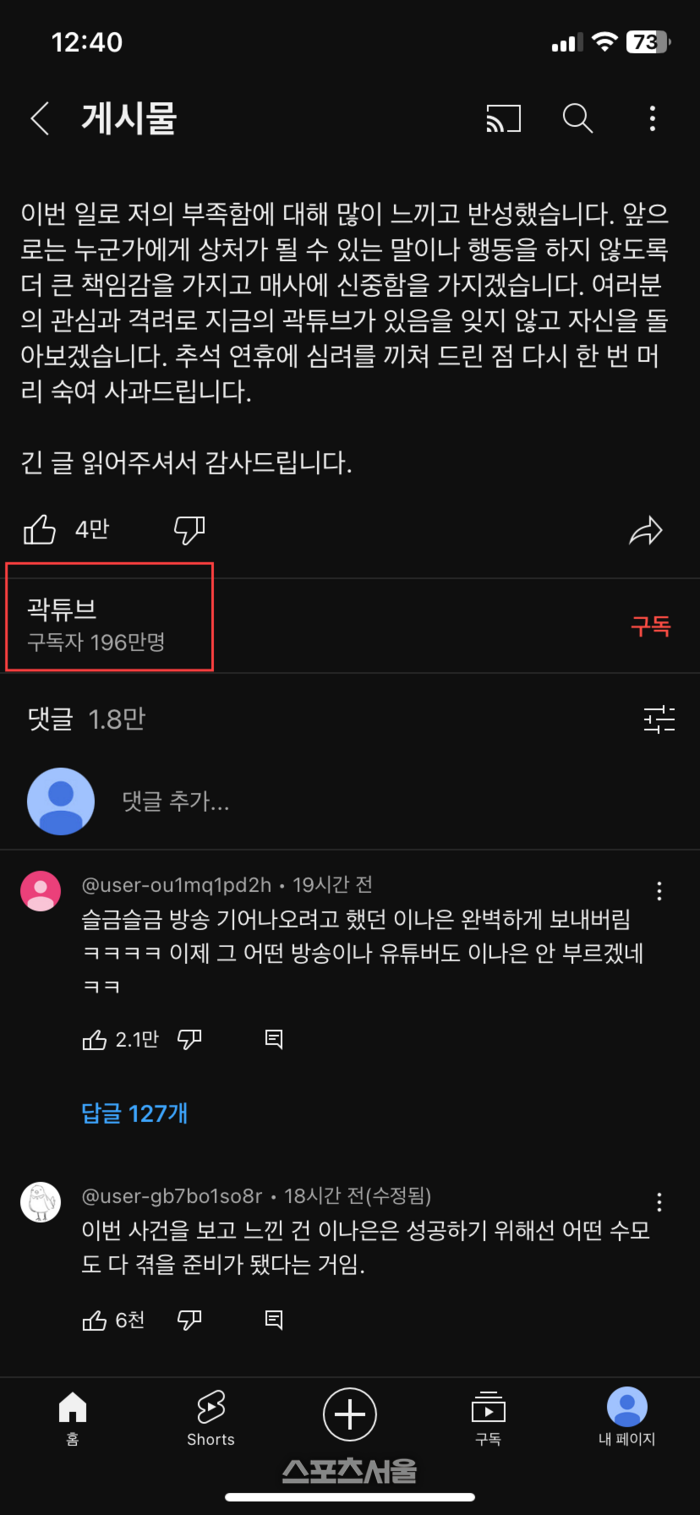Share this post
700x1515 pixels.
(x=645, y=531)
